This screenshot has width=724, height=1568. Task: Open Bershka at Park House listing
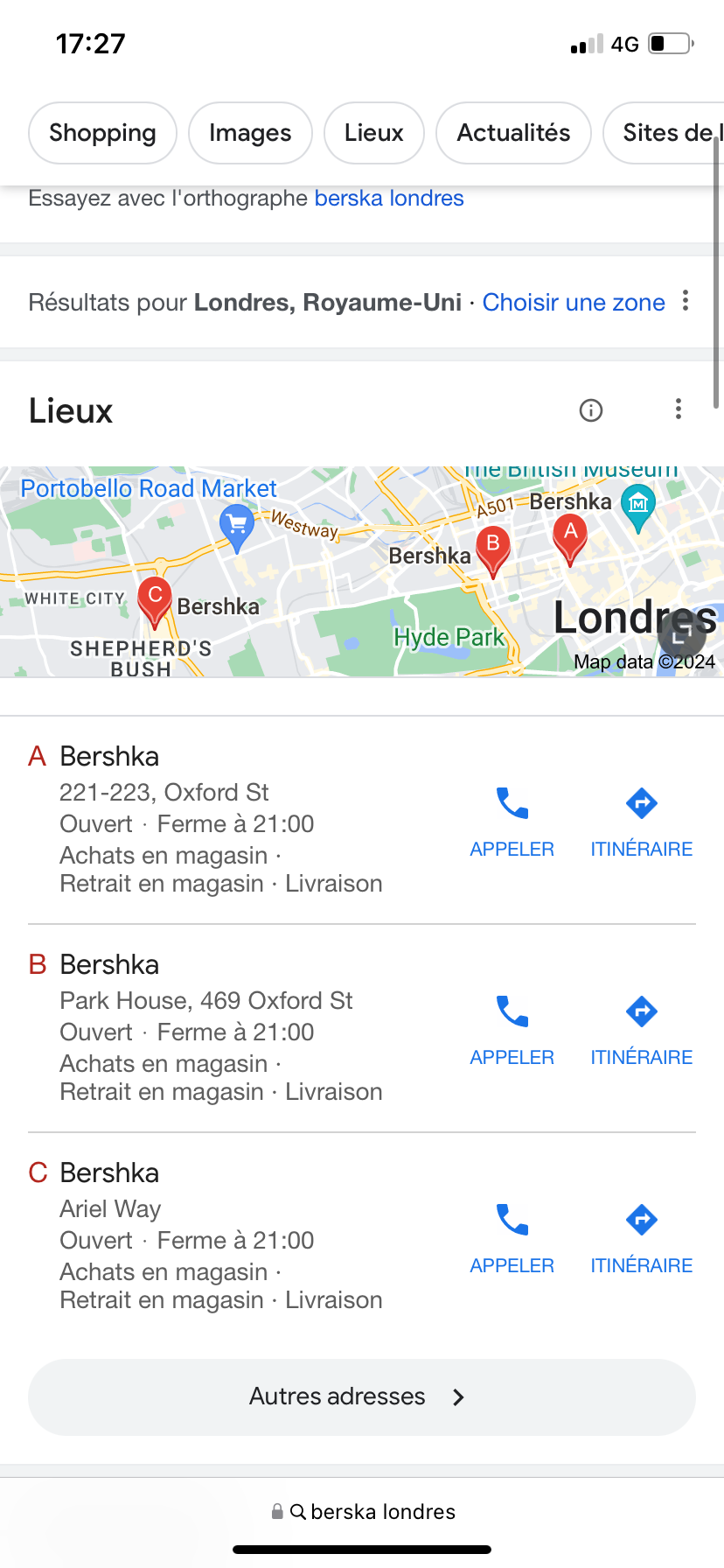[x=109, y=964]
